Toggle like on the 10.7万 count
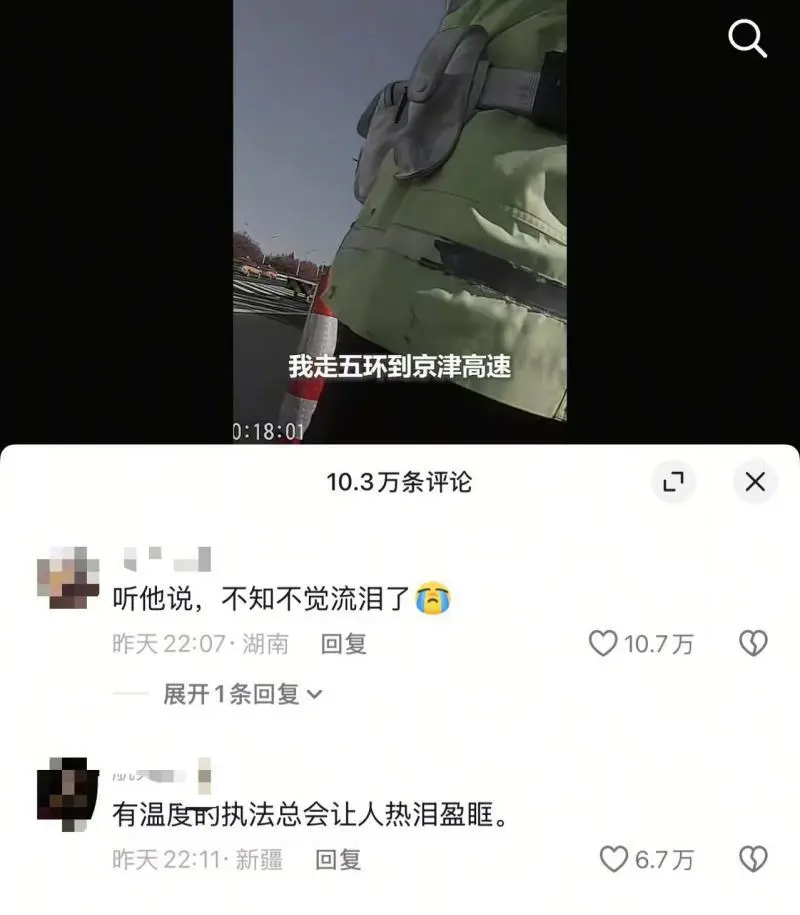Screen dimensions: 800x915 coord(660,645)
